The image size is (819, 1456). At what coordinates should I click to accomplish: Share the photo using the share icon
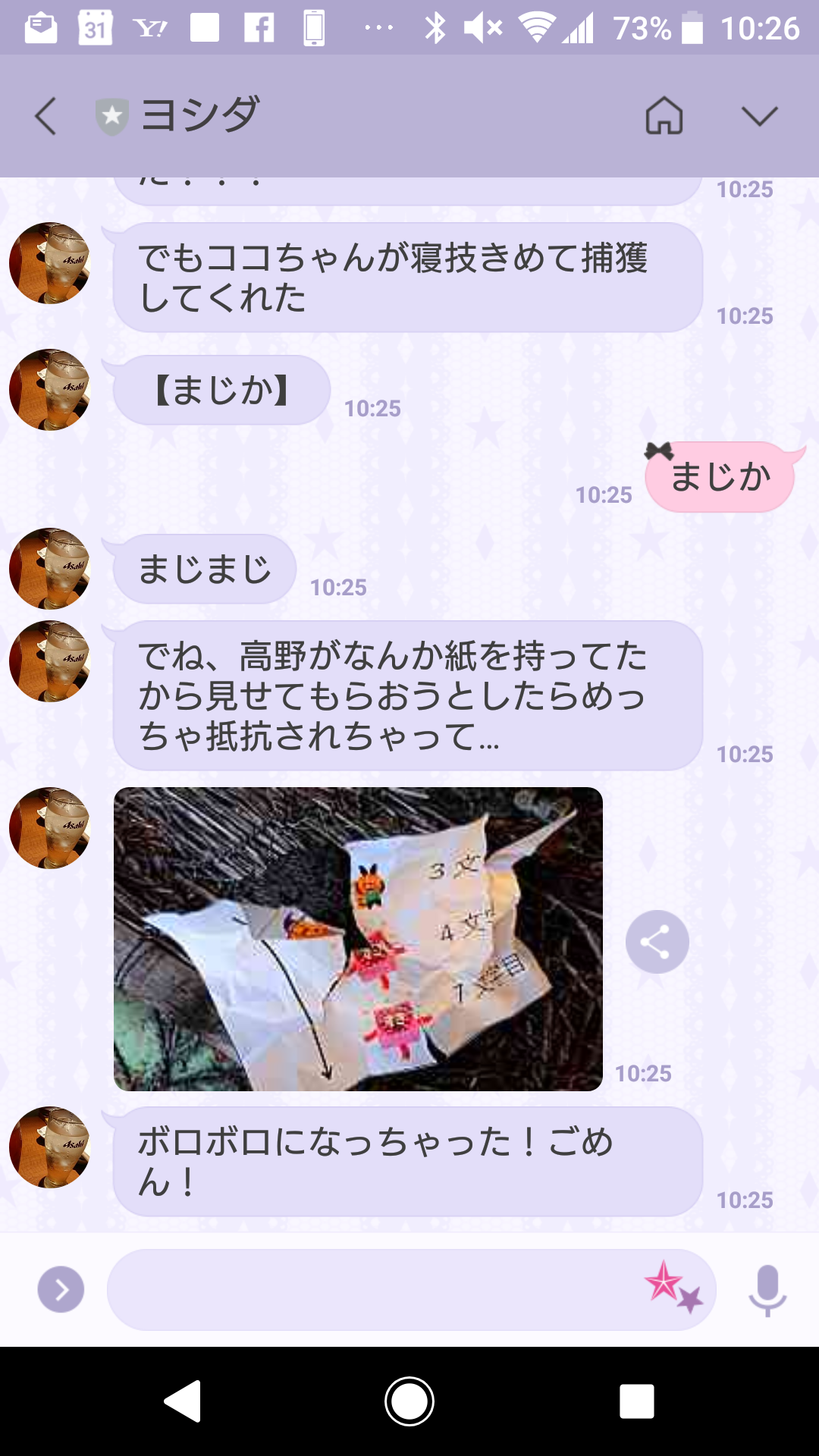coord(657,942)
